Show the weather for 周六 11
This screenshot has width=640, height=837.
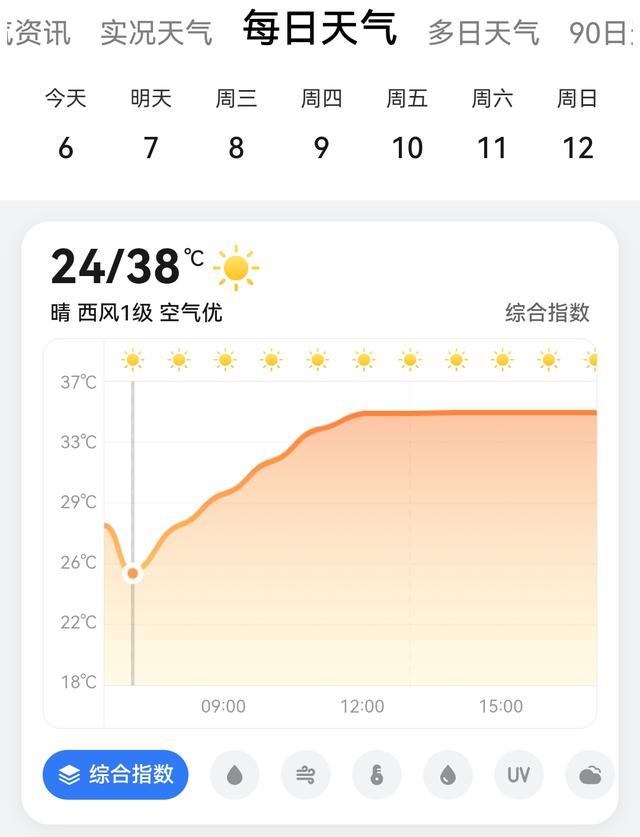(x=492, y=125)
